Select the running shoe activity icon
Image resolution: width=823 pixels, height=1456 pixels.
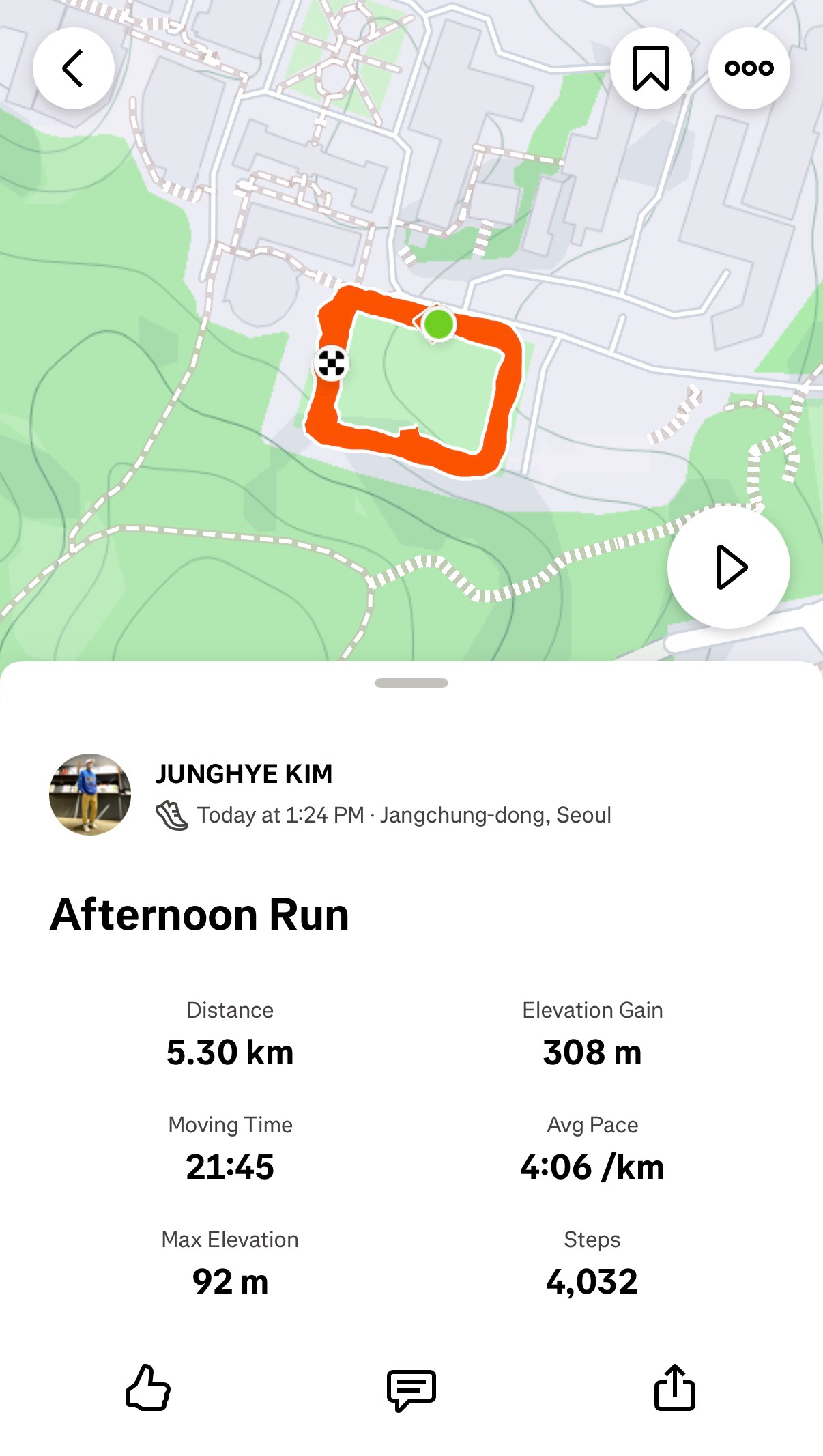173,814
